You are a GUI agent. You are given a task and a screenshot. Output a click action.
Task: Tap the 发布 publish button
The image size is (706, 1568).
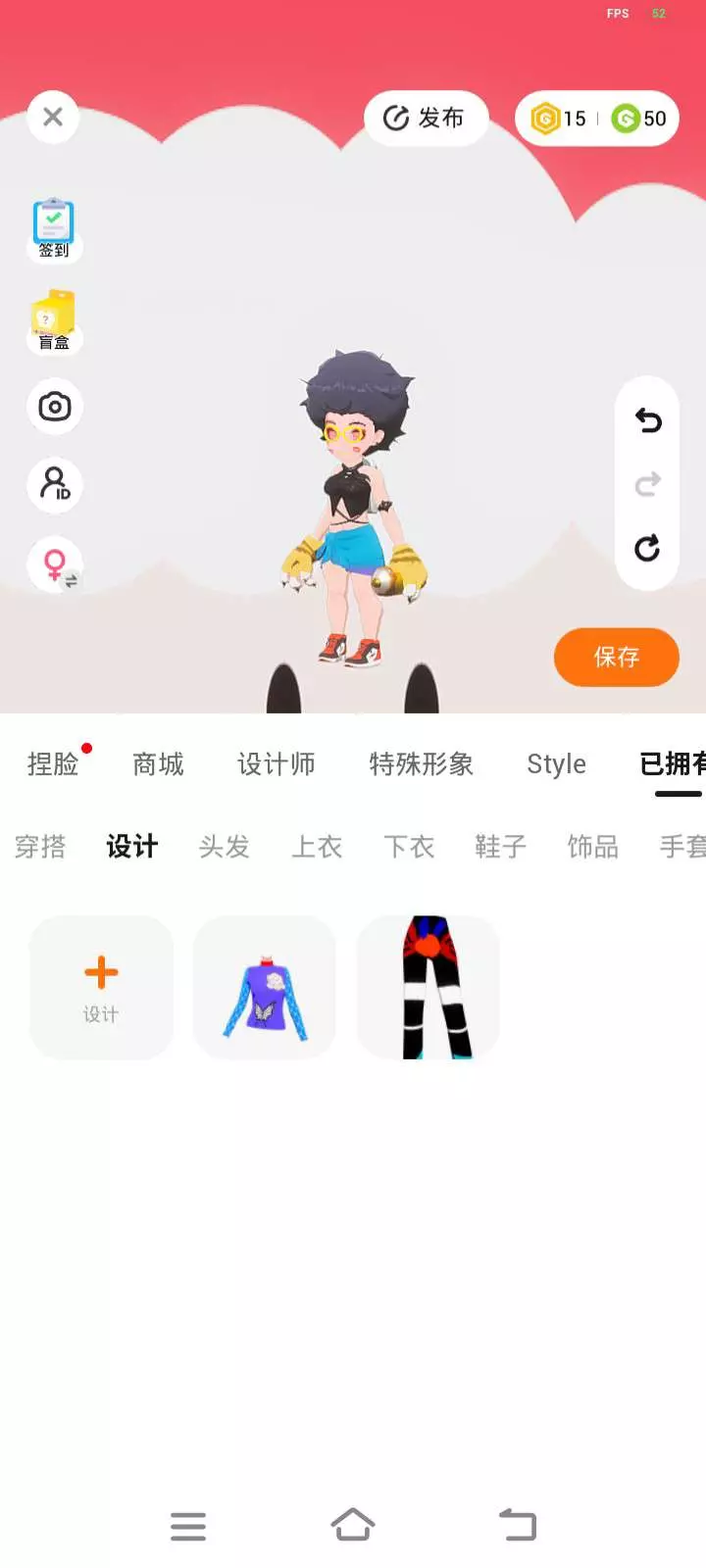click(426, 119)
